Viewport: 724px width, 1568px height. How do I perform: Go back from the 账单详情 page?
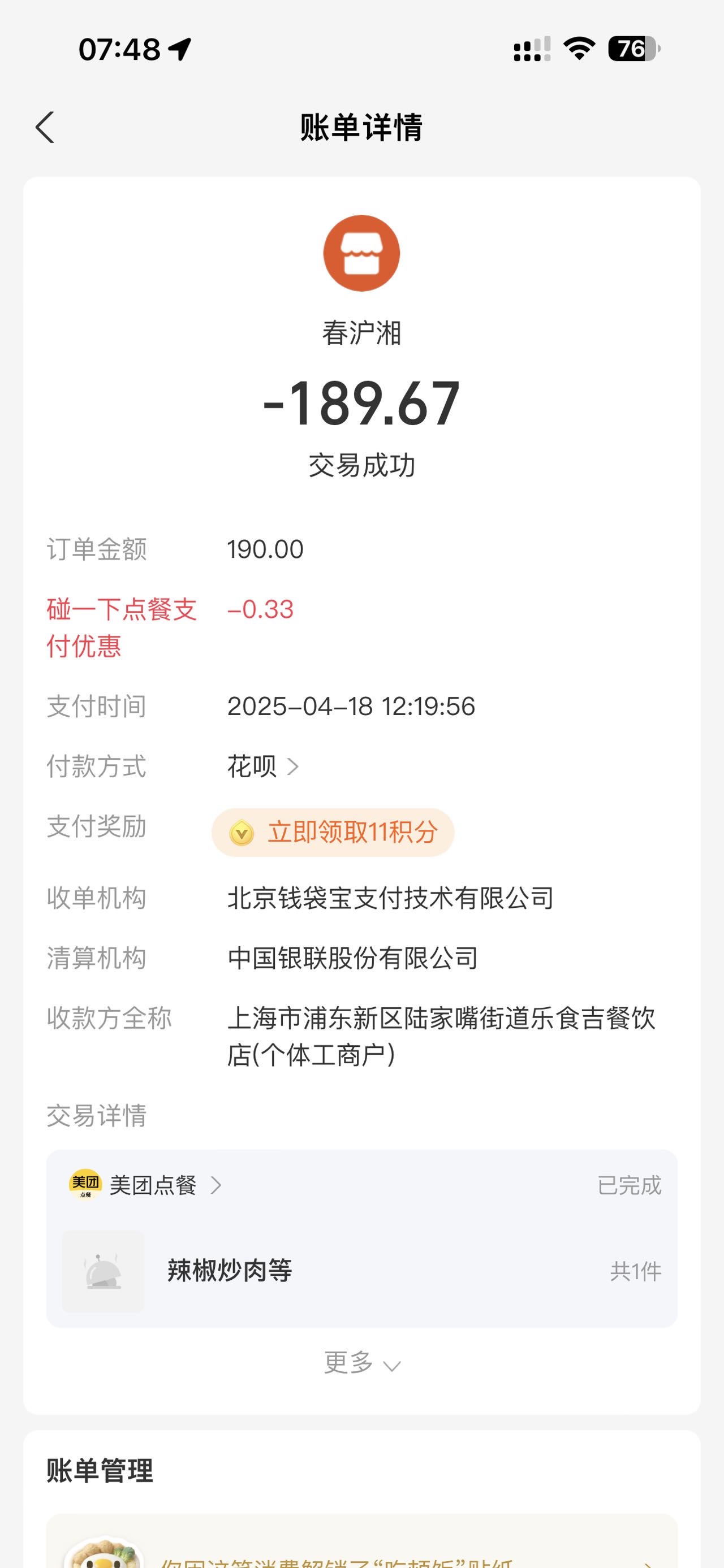pos(45,127)
